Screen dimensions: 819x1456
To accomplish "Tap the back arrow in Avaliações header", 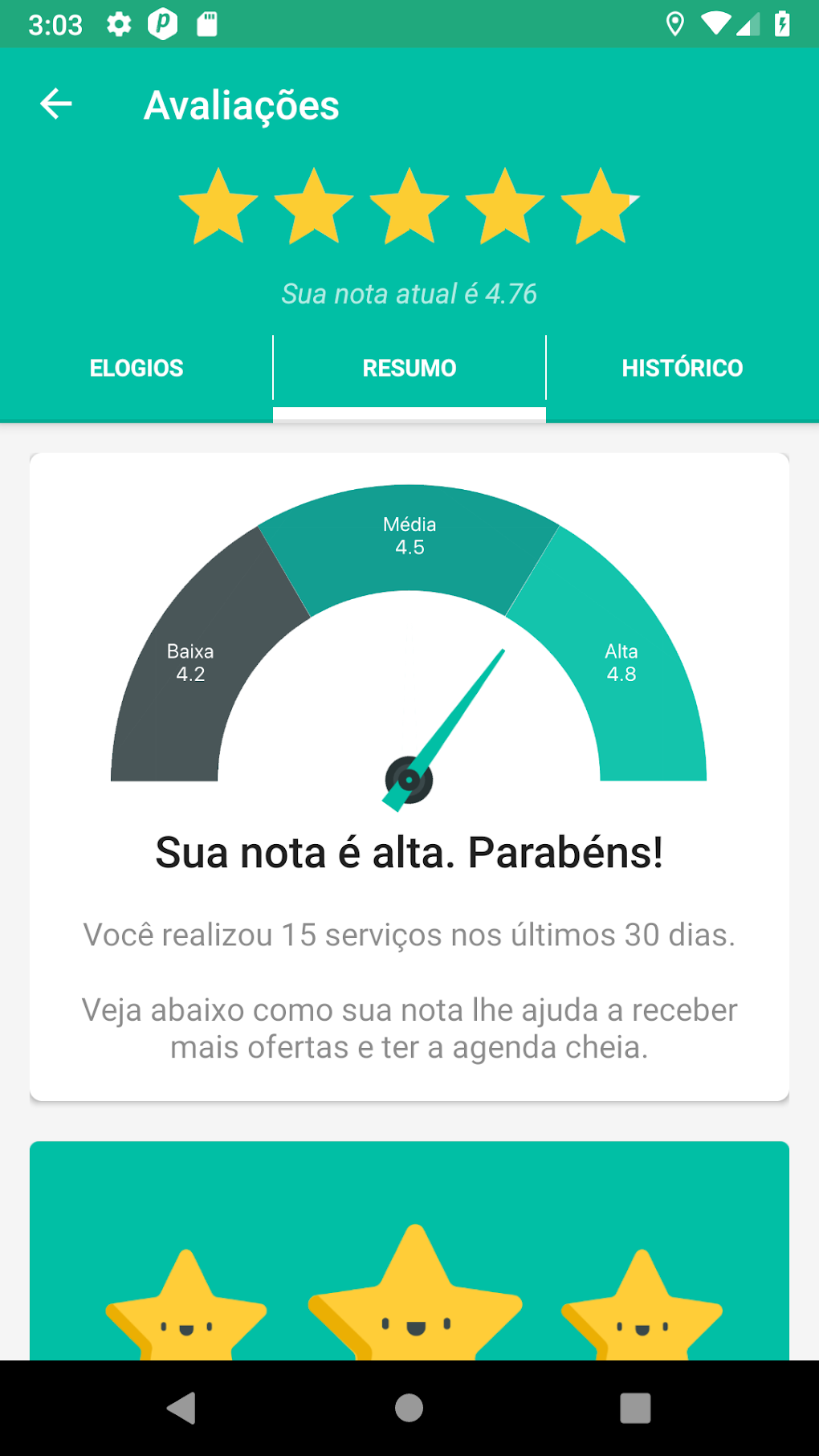I will (x=55, y=104).
